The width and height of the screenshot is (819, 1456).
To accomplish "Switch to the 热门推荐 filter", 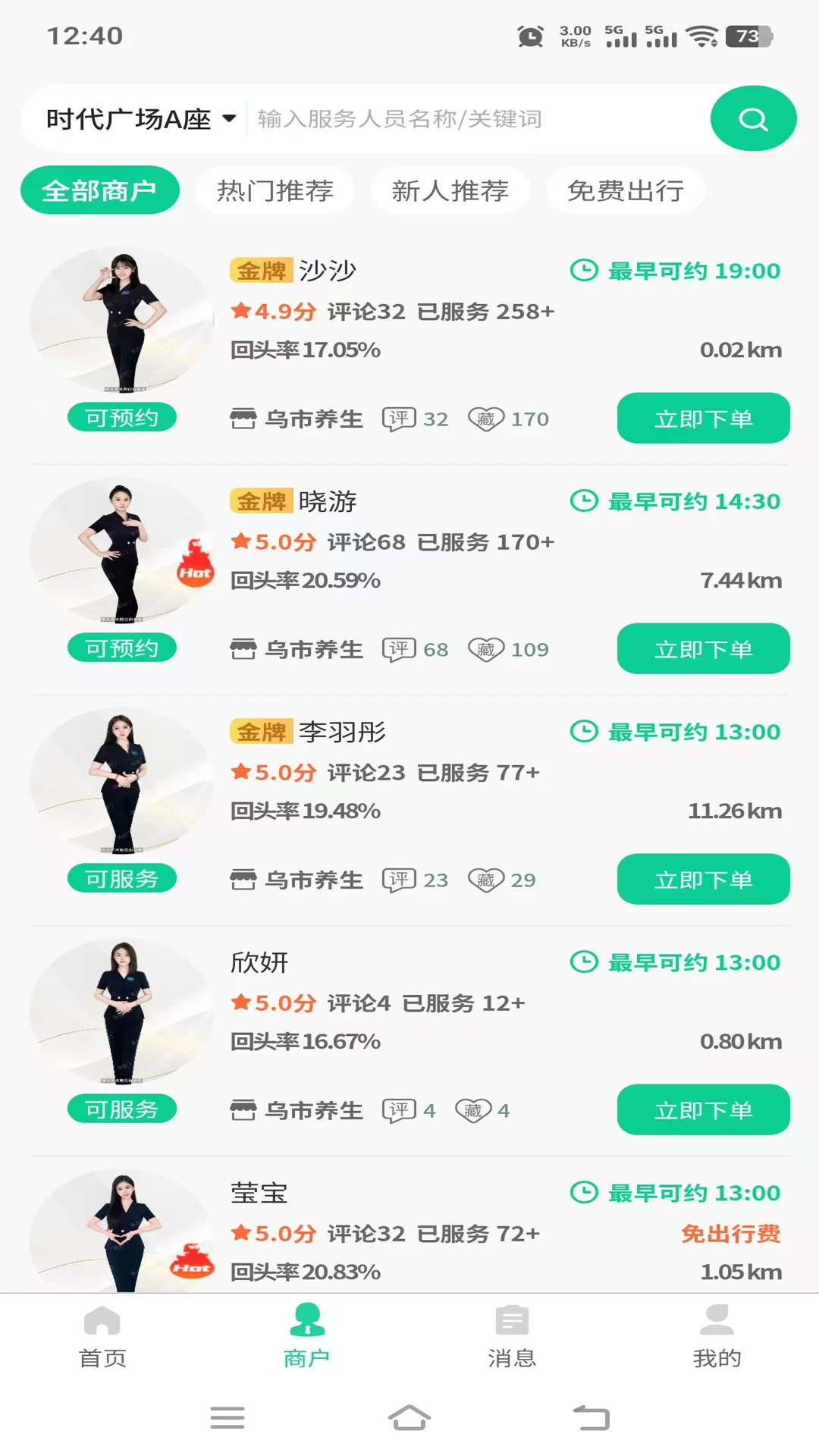I will (275, 190).
